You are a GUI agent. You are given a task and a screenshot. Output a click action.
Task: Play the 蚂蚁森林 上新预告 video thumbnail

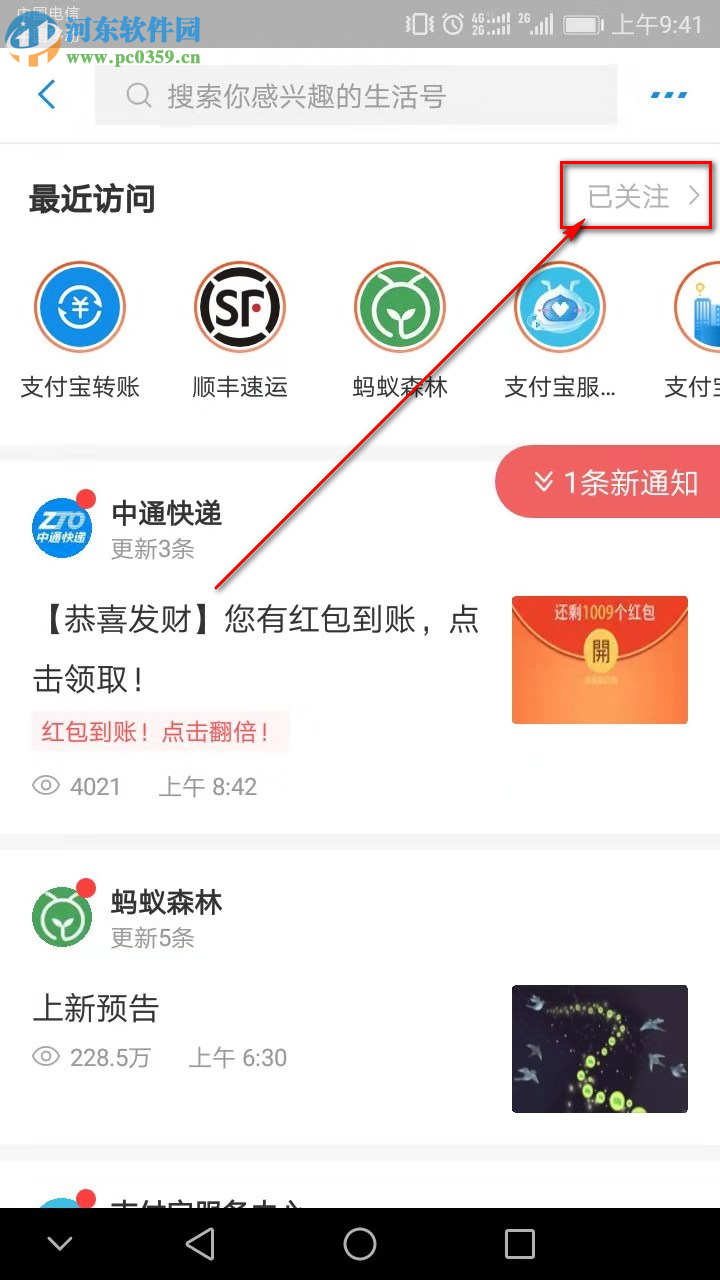[x=599, y=1049]
